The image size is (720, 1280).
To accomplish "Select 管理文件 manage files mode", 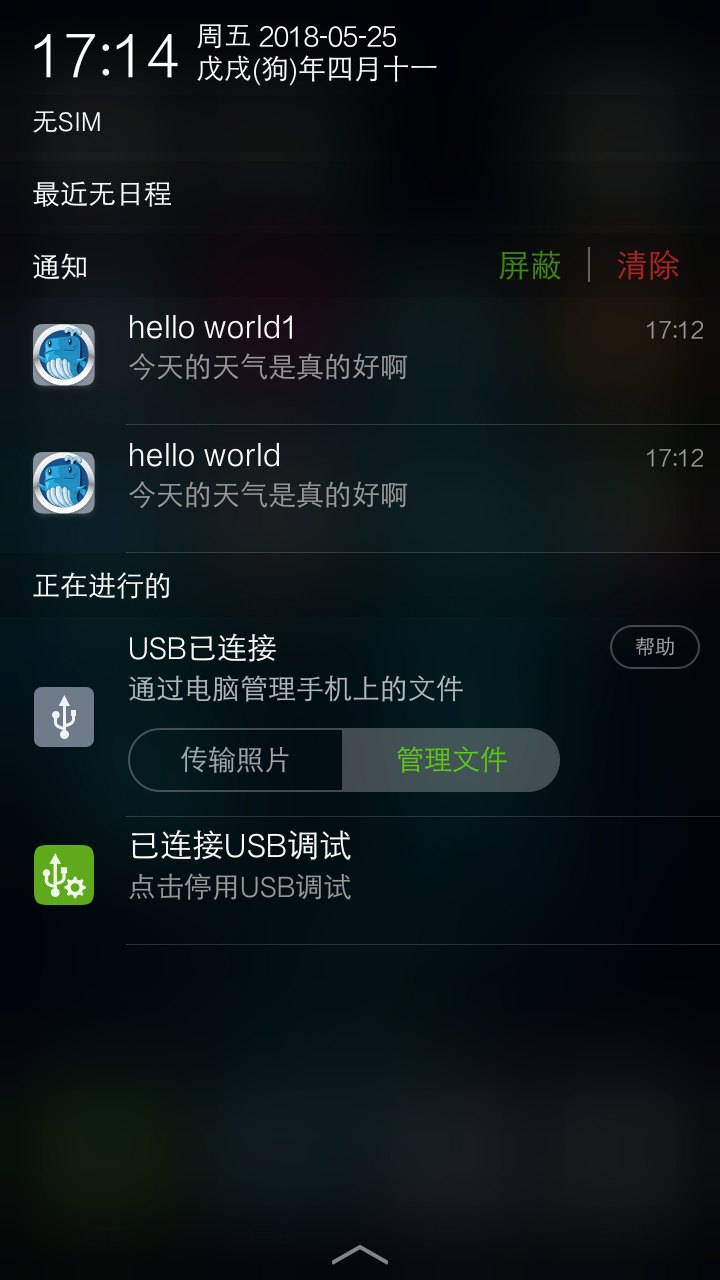I will pyautogui.click(x=451, y=760).
